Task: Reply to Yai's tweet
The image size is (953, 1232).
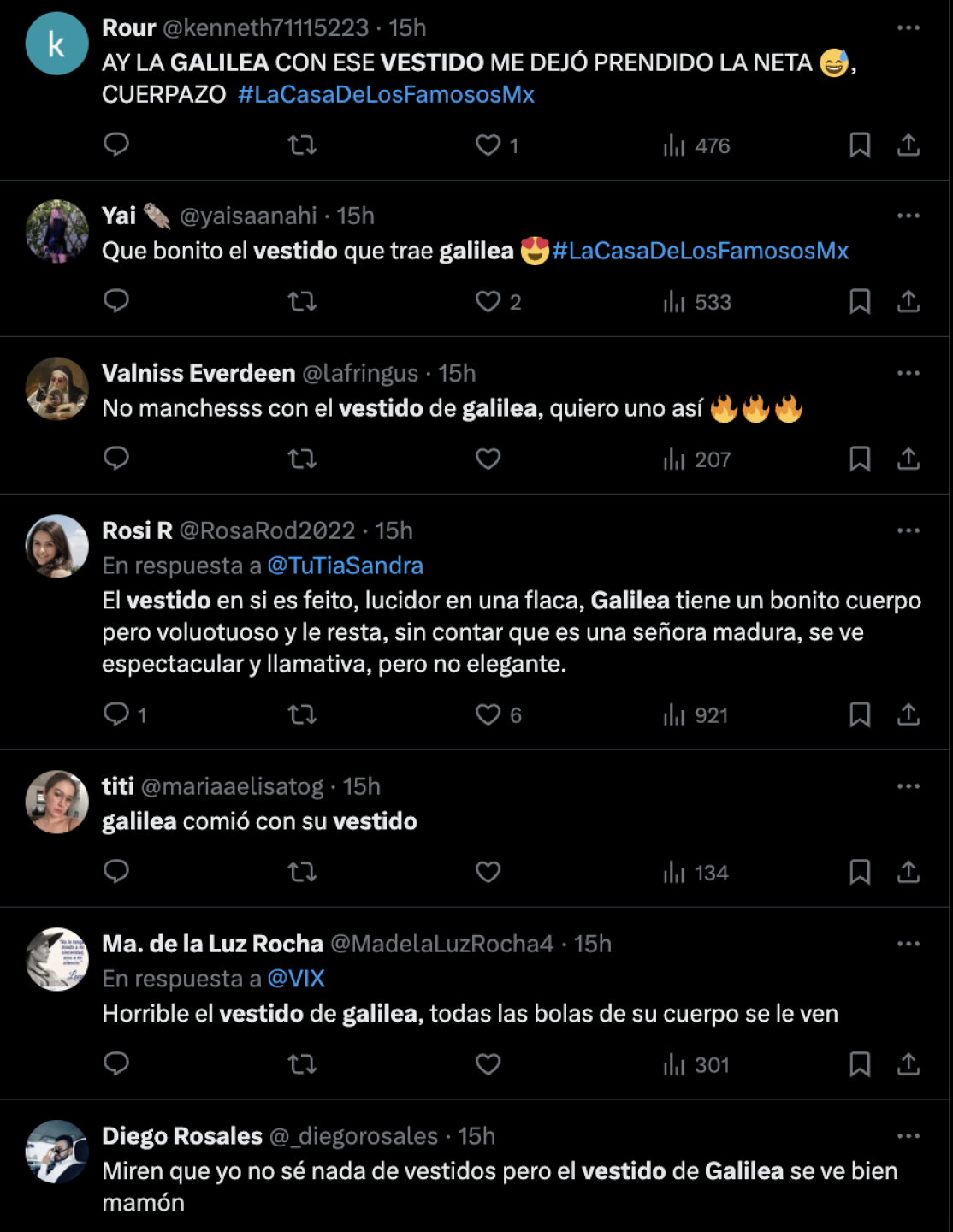Action: [x=116, y=301]
